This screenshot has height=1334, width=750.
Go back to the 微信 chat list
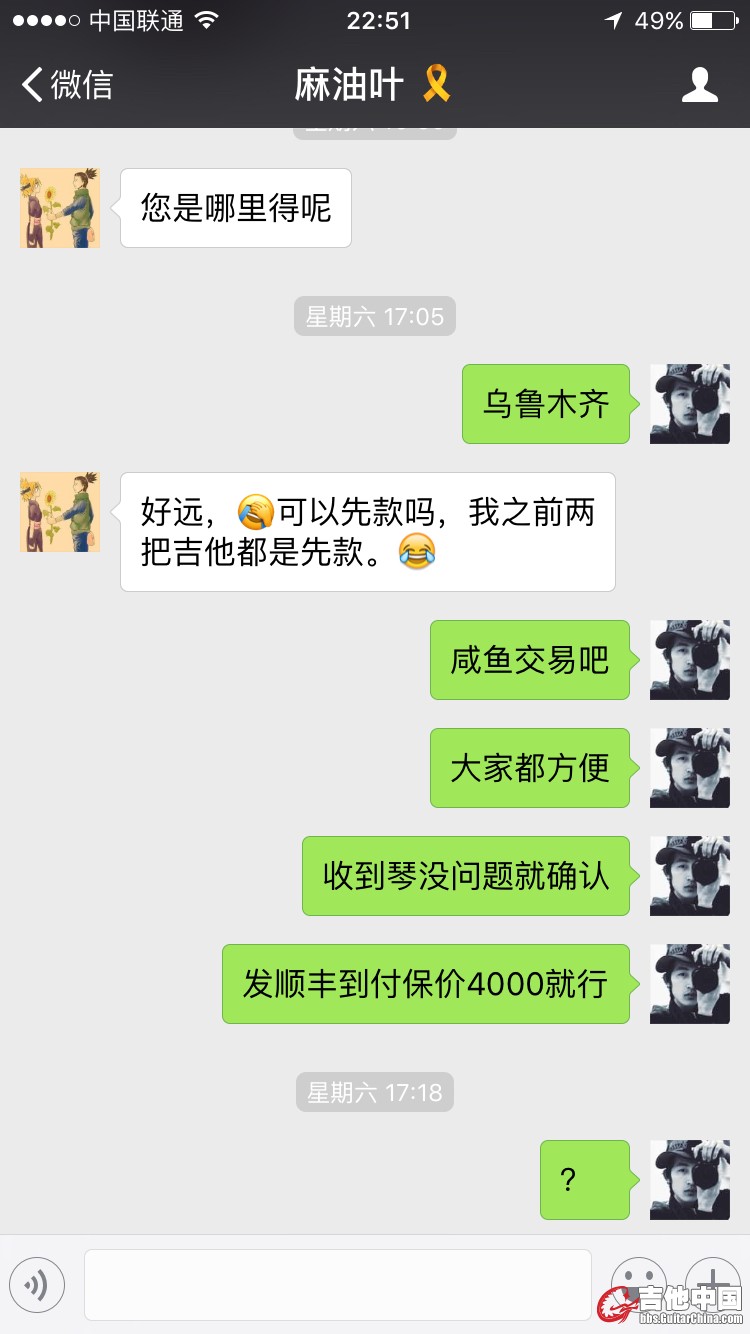point(67,85)
